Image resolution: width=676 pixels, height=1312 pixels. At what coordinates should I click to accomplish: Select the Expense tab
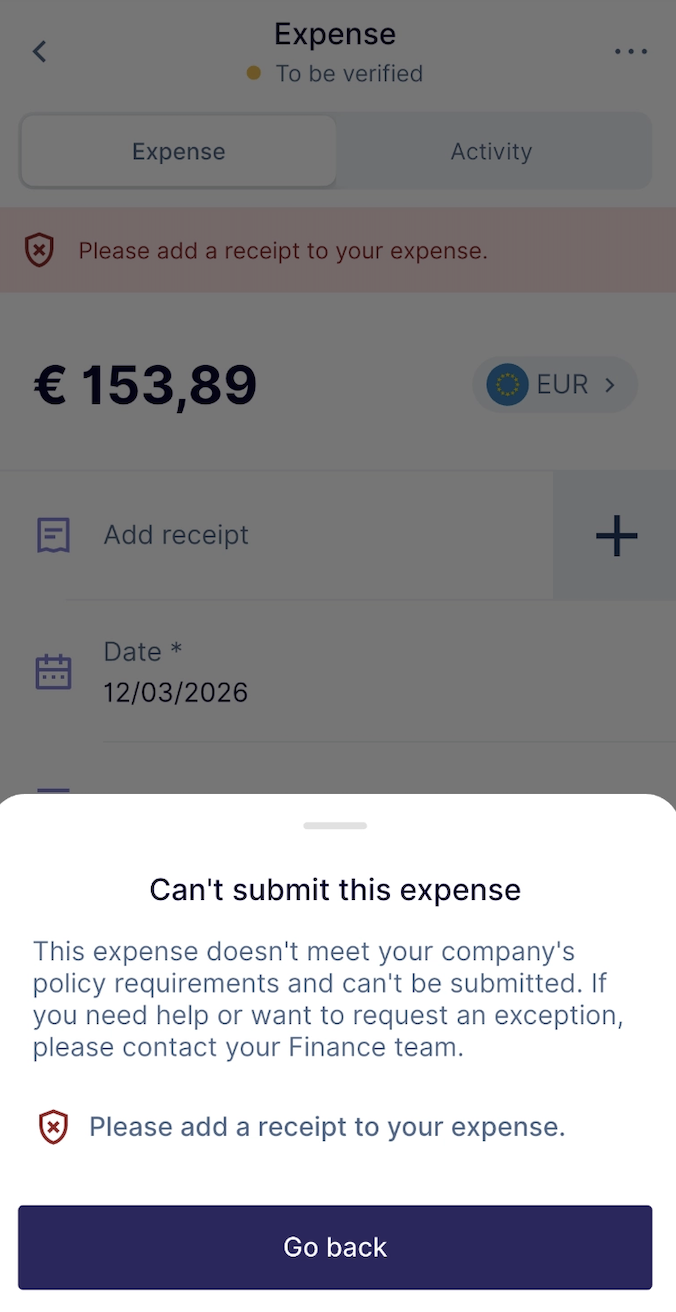(x=179, y=152)
